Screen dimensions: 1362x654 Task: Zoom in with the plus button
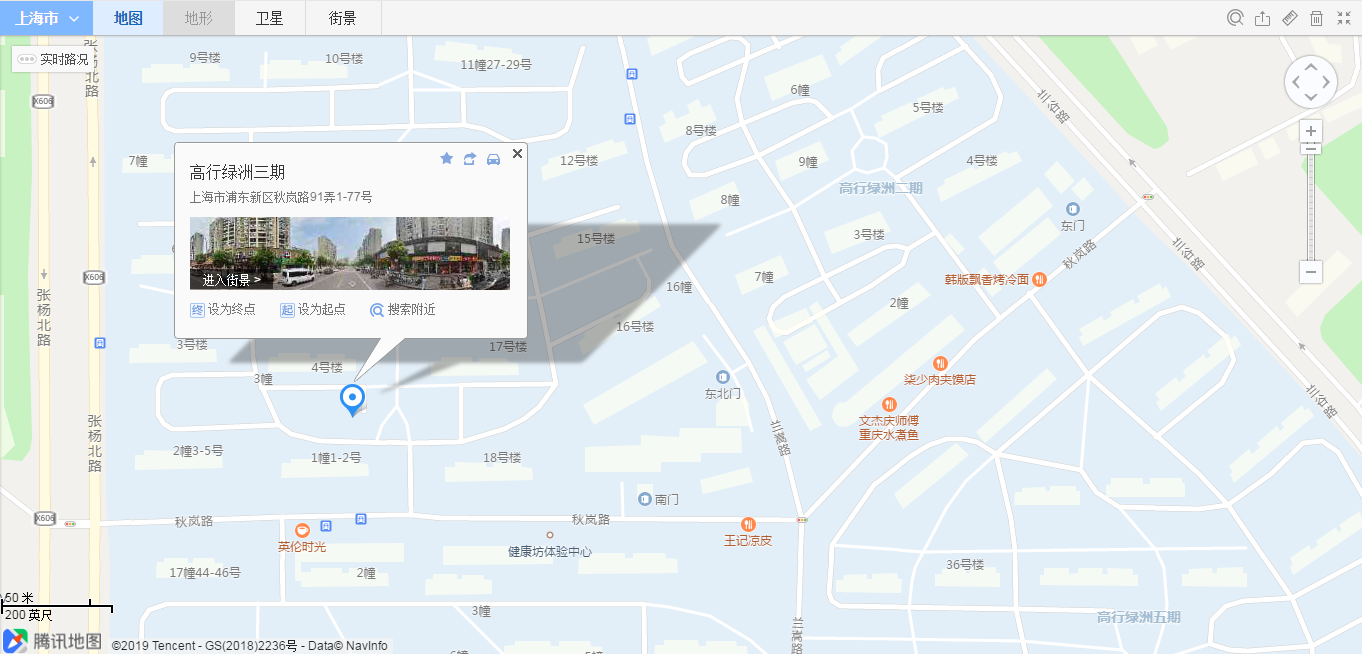tap(1311, 131)
